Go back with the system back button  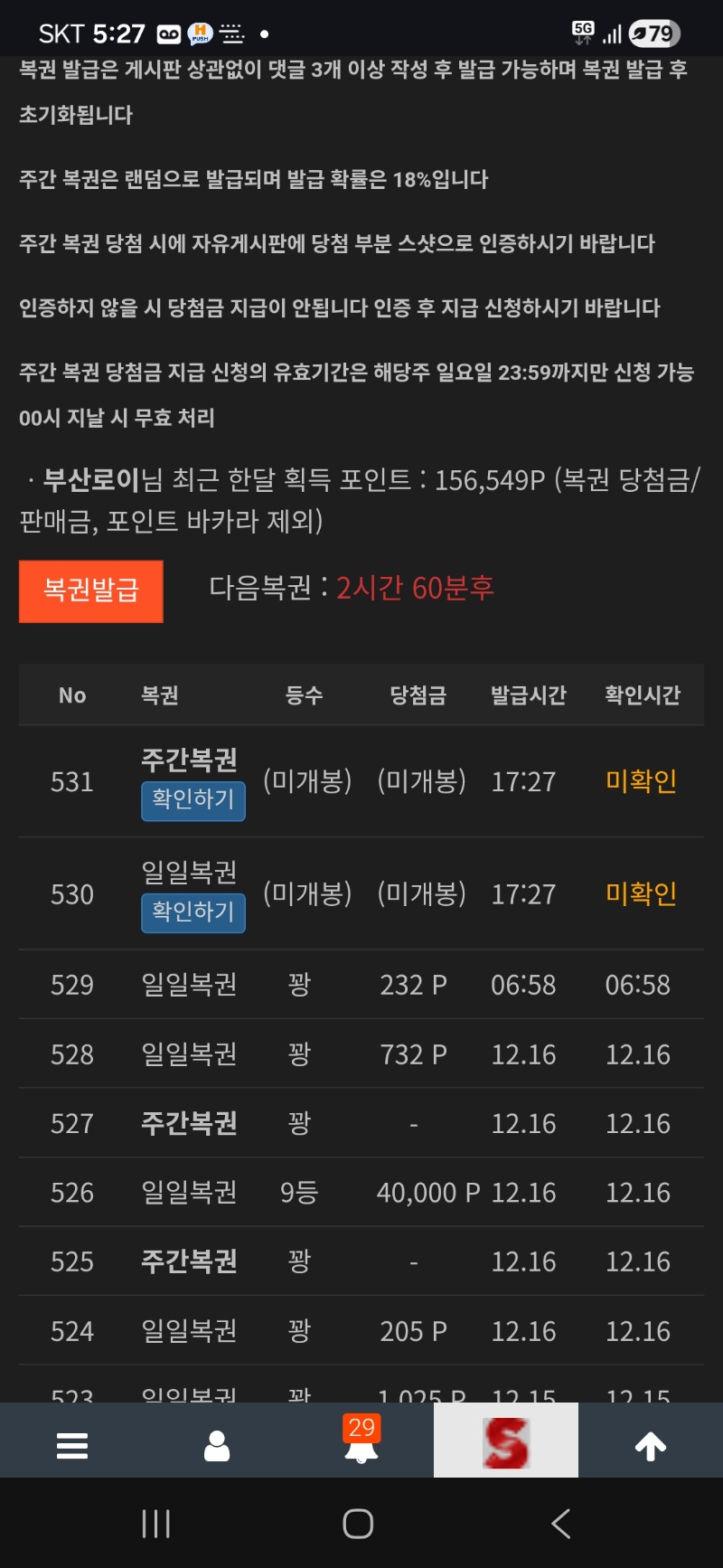(x=561, y=1524)
